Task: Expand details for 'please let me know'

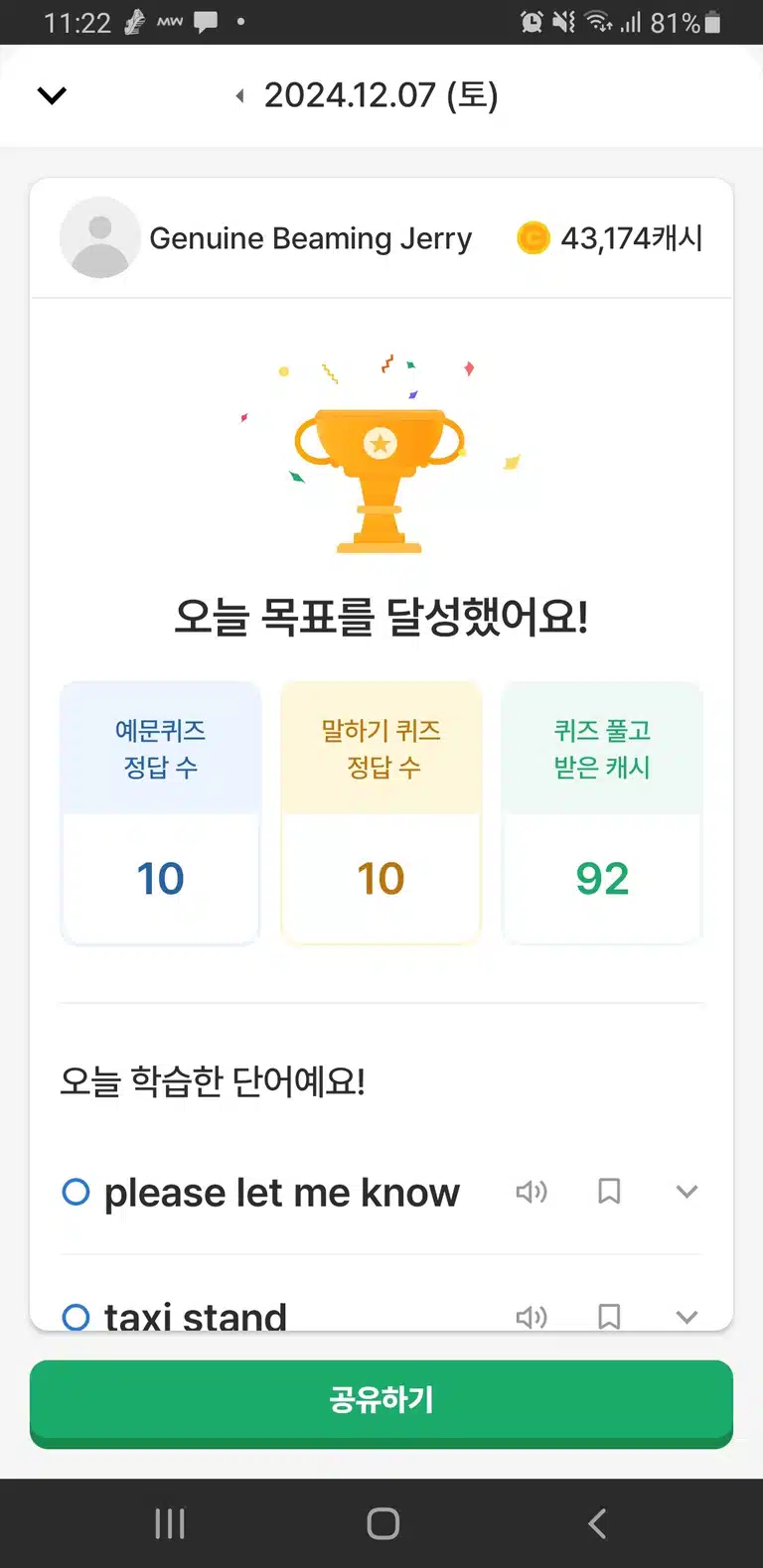Action: click(x=687, y=1192)
